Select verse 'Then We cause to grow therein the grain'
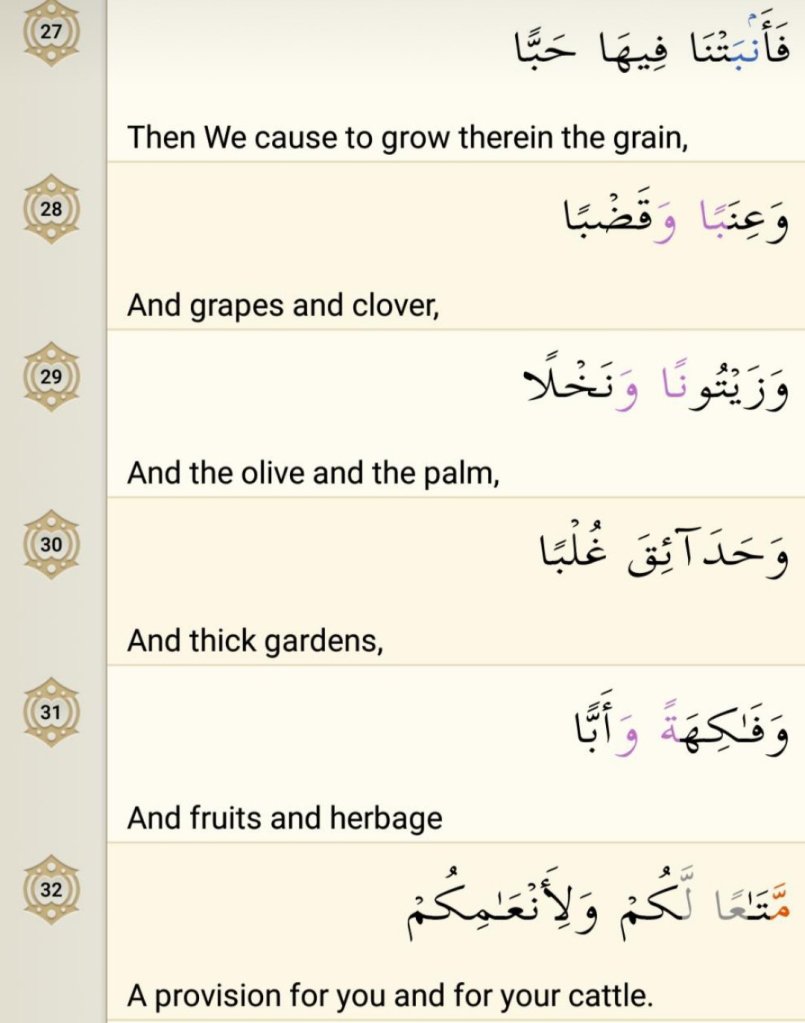The height and width of the screenshot is (1023, 805). click(407, 136)
